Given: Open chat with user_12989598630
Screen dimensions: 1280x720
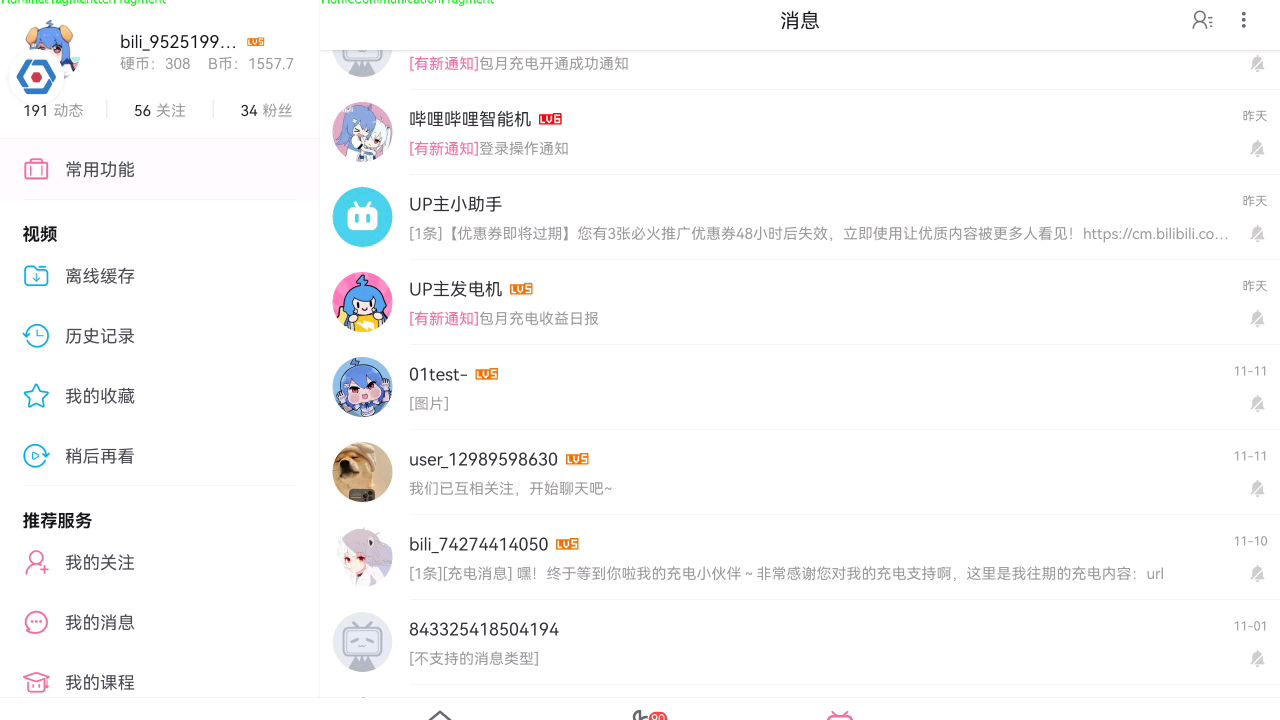Looking at the screenshot, I should point(800,472).
